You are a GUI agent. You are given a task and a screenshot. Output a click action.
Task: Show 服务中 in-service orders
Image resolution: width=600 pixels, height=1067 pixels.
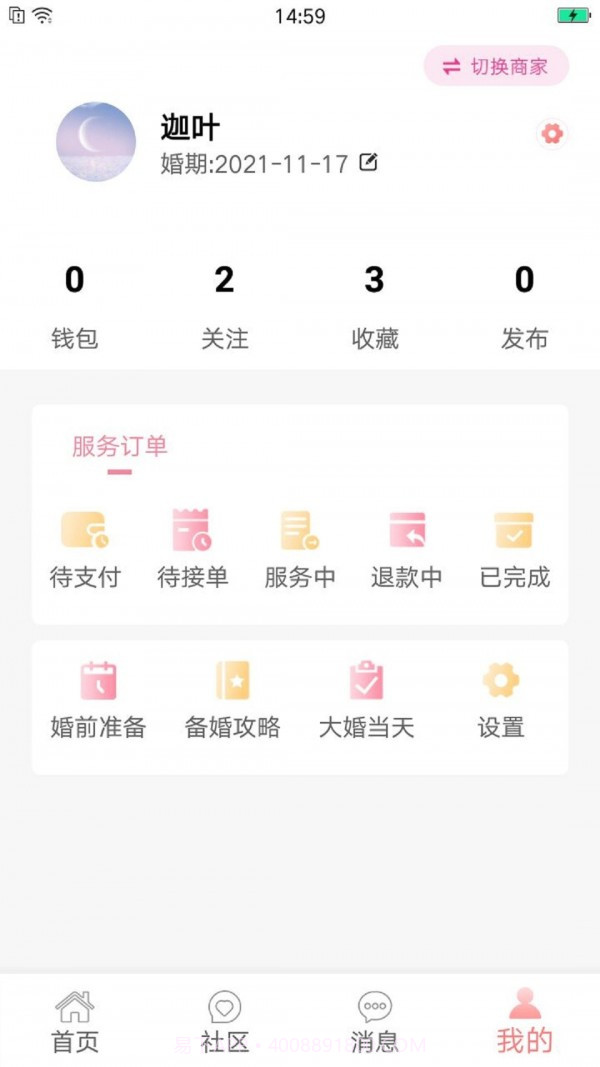pos(300,548)
